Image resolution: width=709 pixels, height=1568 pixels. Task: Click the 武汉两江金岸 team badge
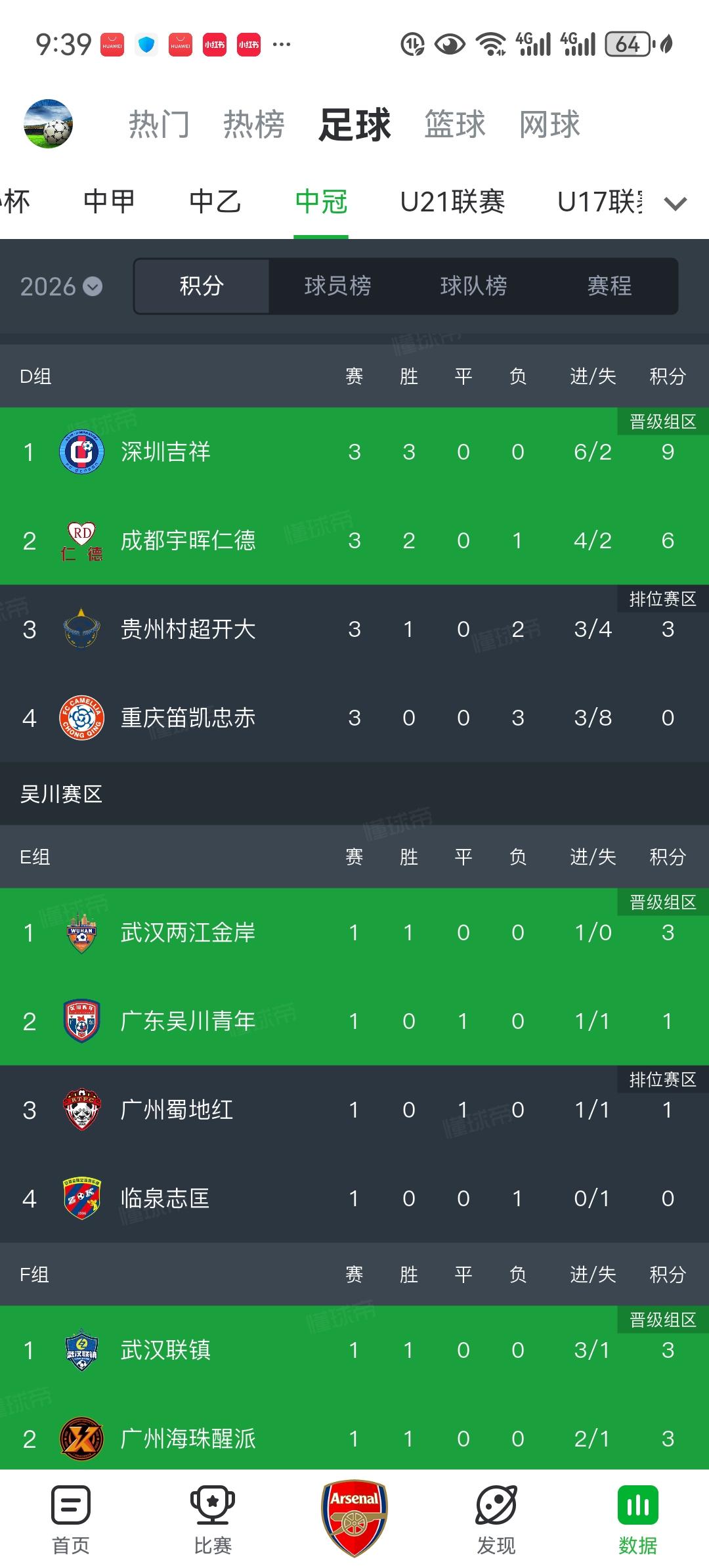81,932
